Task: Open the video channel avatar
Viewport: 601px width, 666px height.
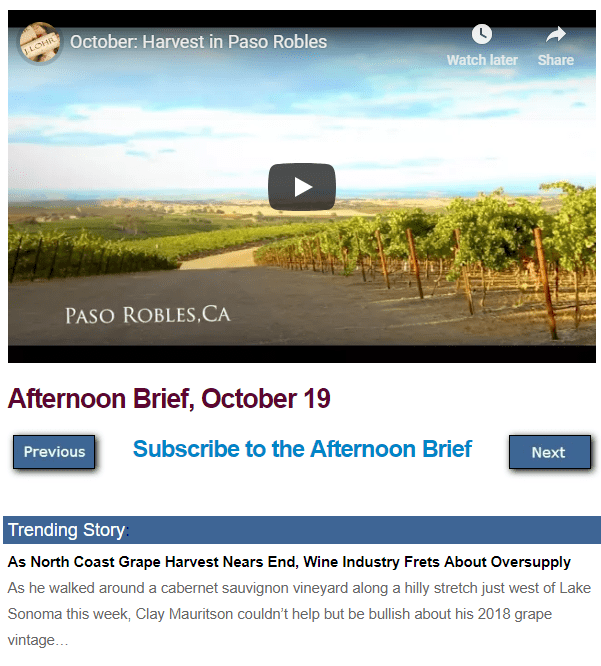Action: point(40,43)
